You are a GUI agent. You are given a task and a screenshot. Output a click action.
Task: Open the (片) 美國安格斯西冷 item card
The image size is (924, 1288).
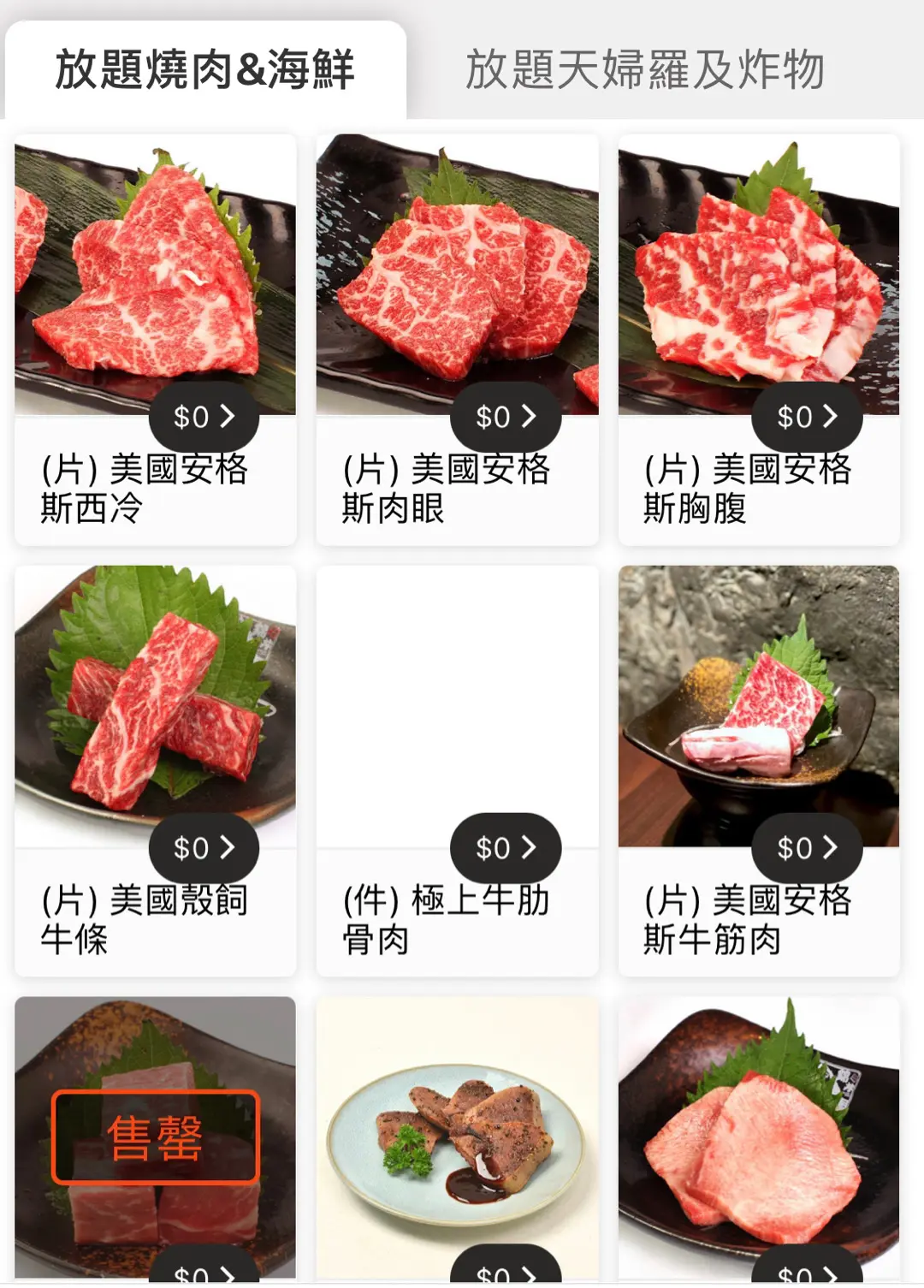[156, 282]
